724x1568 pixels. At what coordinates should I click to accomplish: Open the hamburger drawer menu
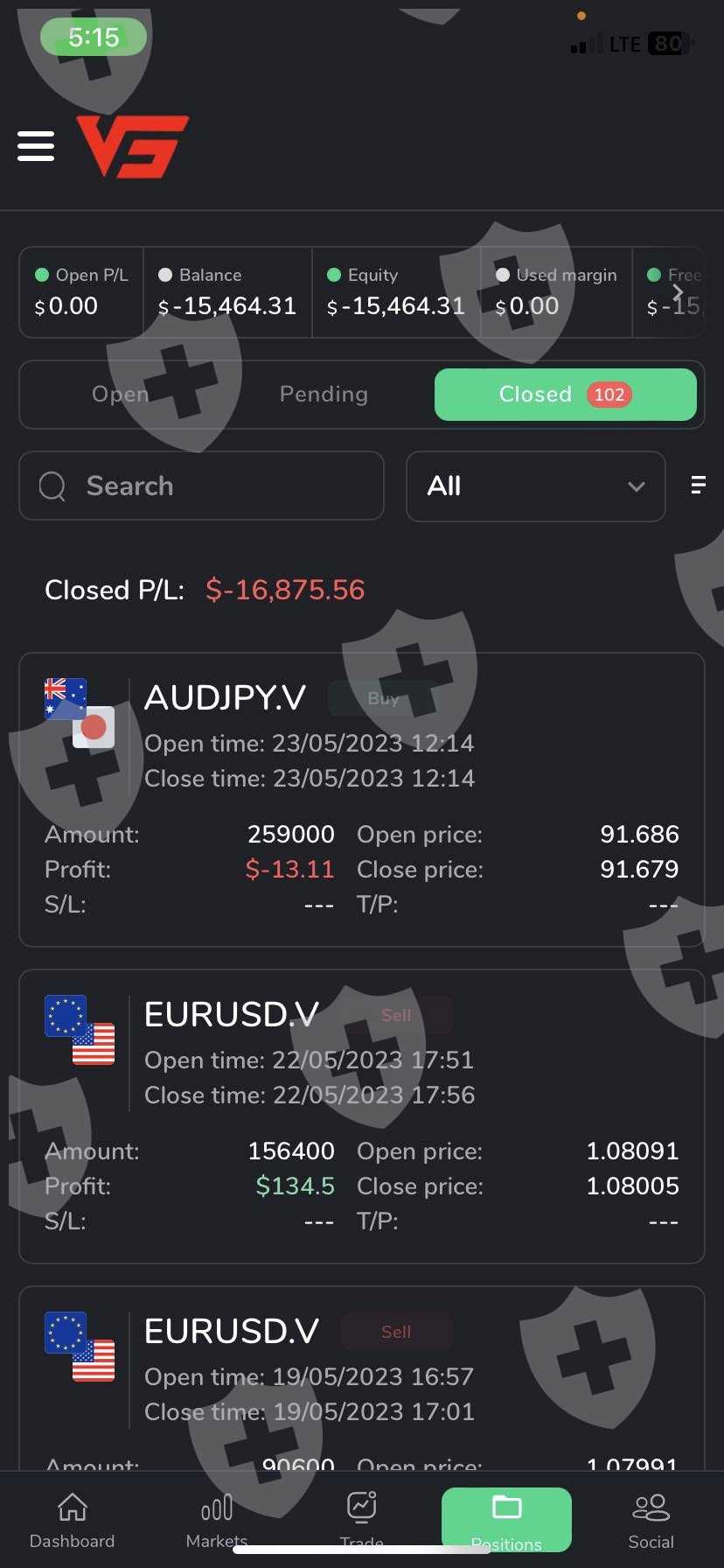pyautogui.click(x=36, y=146)
